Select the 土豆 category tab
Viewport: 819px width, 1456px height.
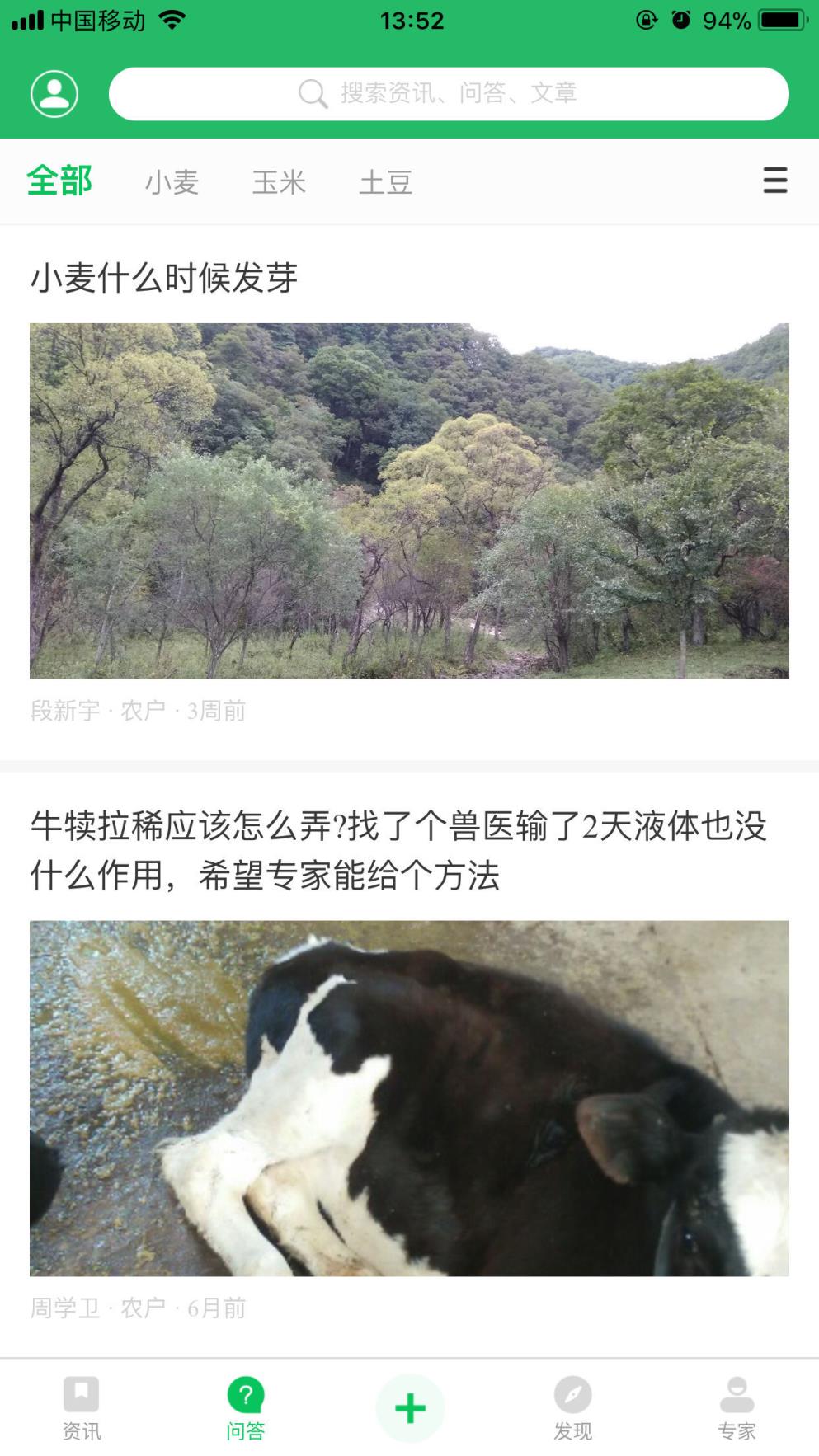(386, 181)
